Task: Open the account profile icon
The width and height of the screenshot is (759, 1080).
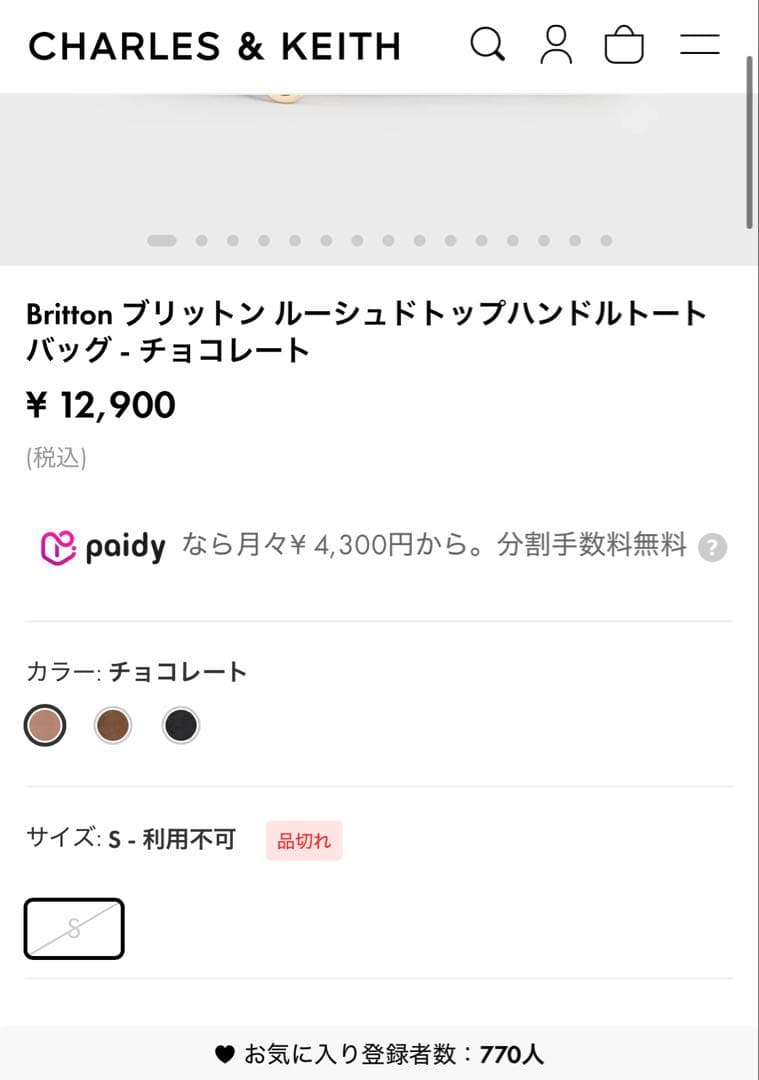Action: pyautogui.click(x=556, y=45)
